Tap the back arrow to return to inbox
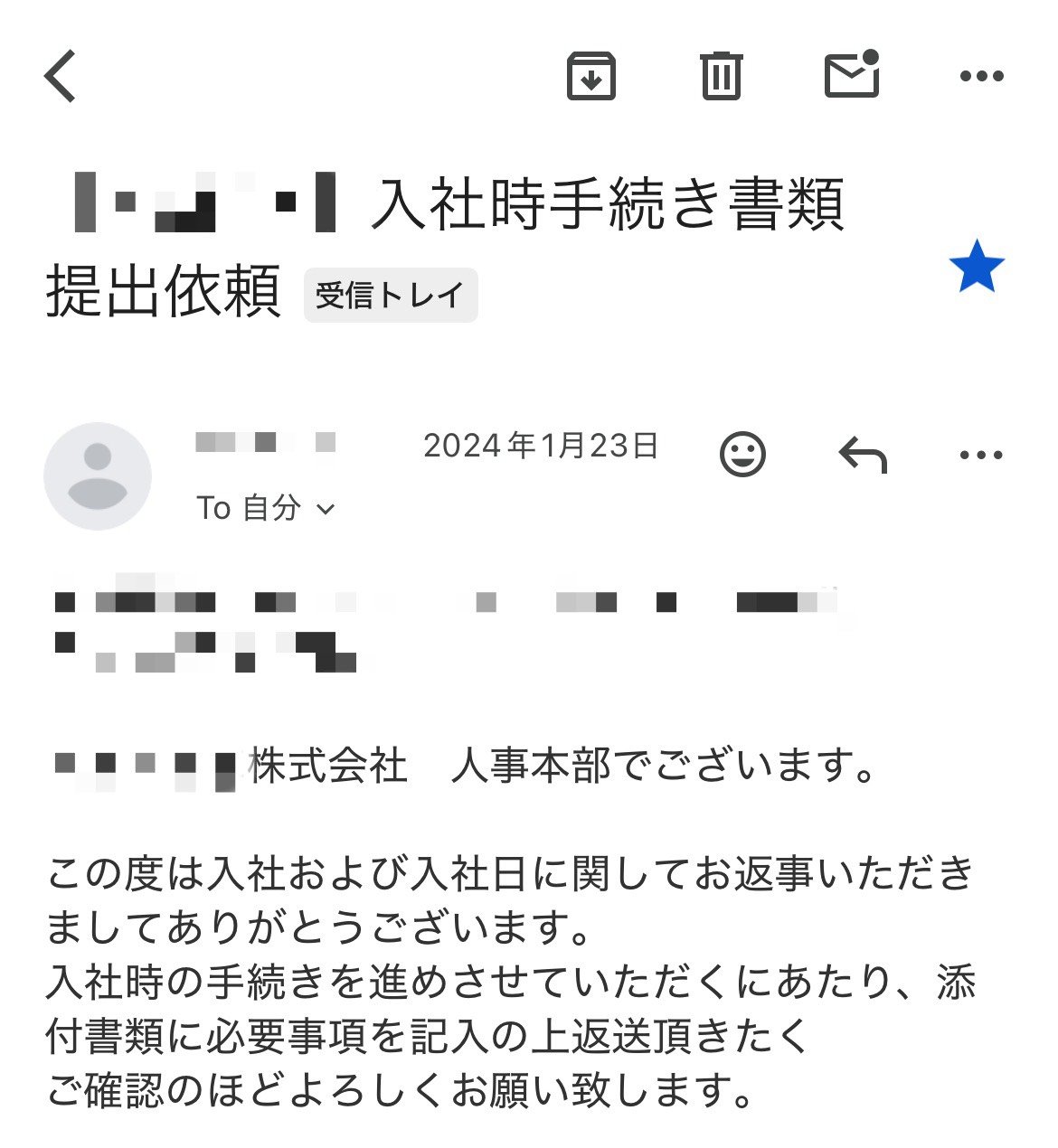The width and height of the screenshot is (1058, 1148). [x=60, y=76]
